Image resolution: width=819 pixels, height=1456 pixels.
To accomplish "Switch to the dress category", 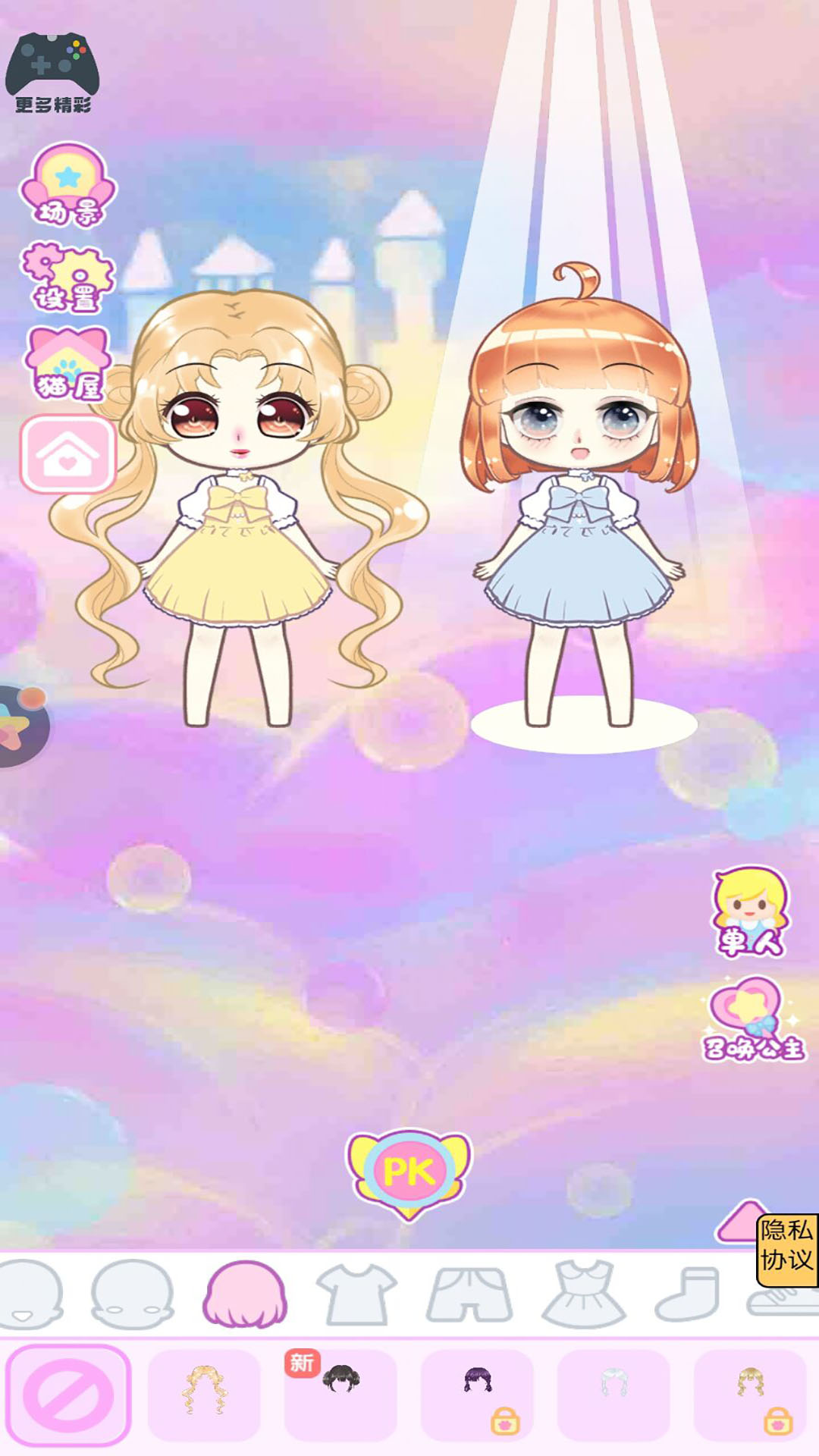I will (583, 1294).
